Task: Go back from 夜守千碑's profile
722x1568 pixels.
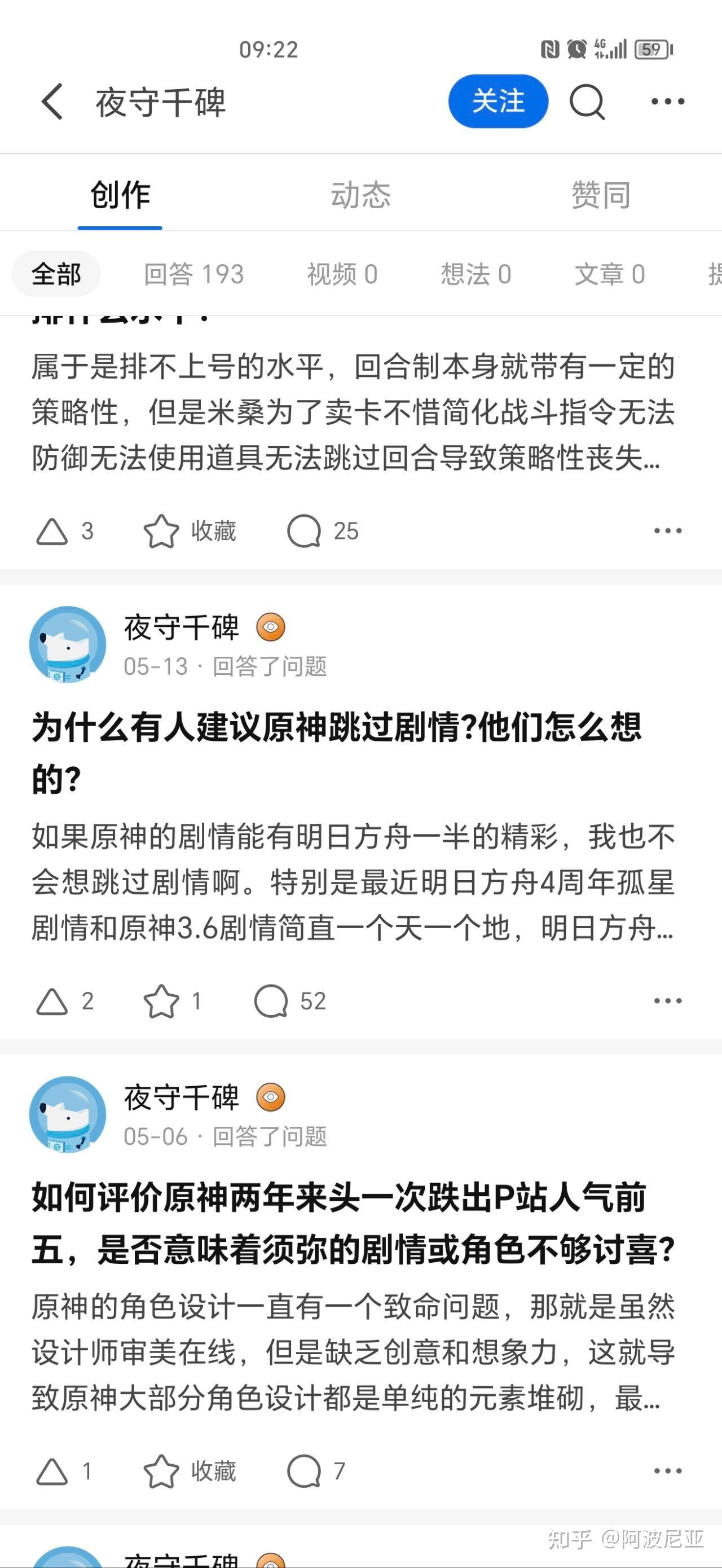Action: pyautogui.click(x=52, y=102)
